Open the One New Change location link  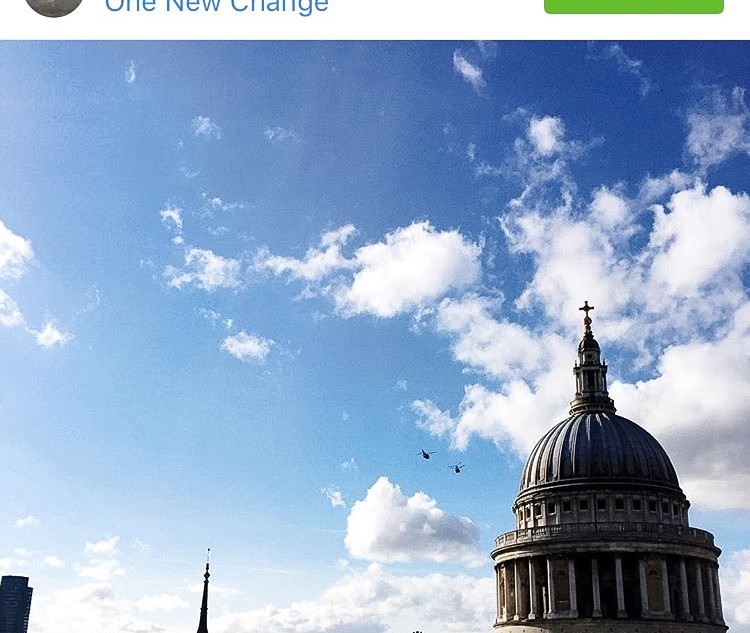point(216,7)
